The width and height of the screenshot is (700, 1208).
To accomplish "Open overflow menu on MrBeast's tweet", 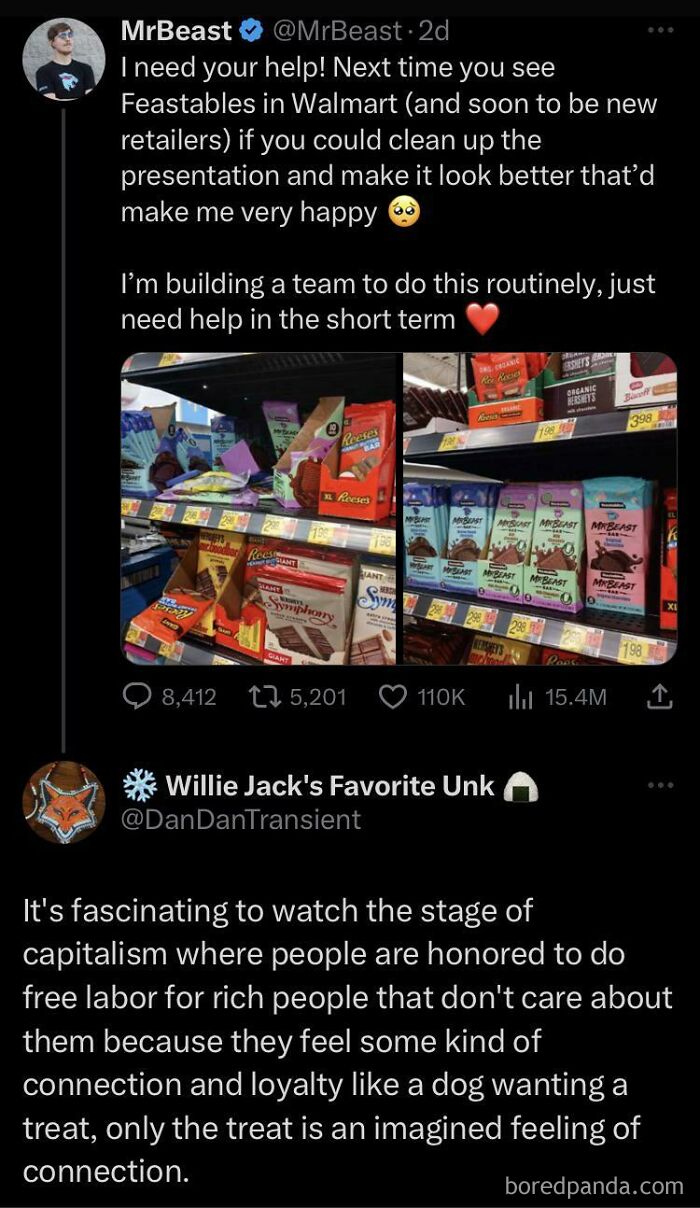I will (x=660, y=31).
